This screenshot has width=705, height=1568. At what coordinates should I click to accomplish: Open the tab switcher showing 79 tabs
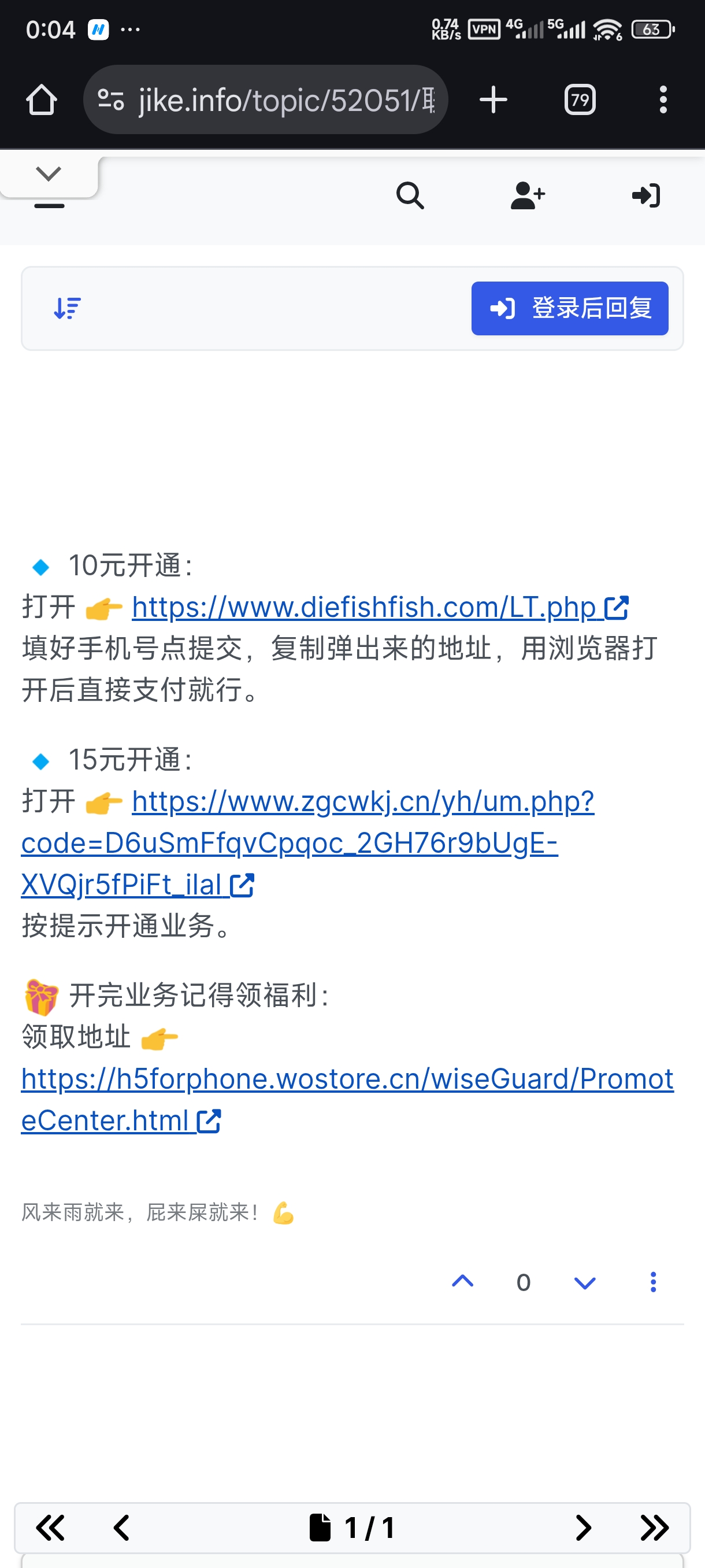(579, 100)
